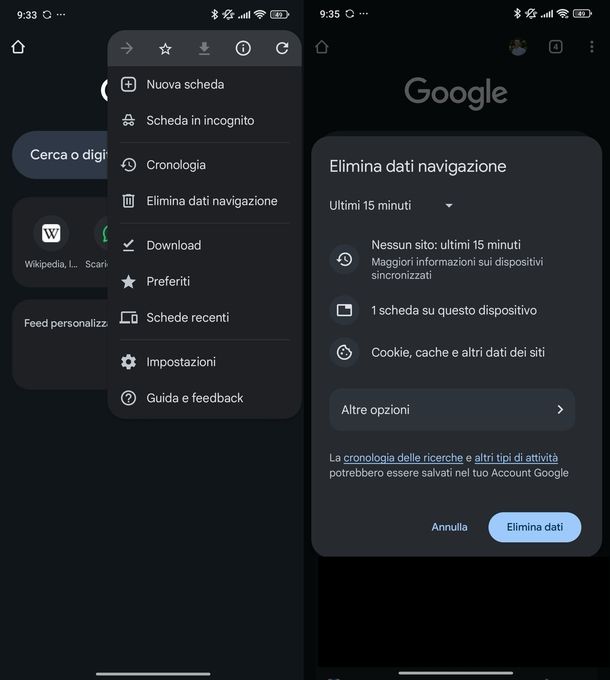Viewport: 610px width, 680px height.
Task: Follow the altri tipi di attività link
Action: point(516,458)
